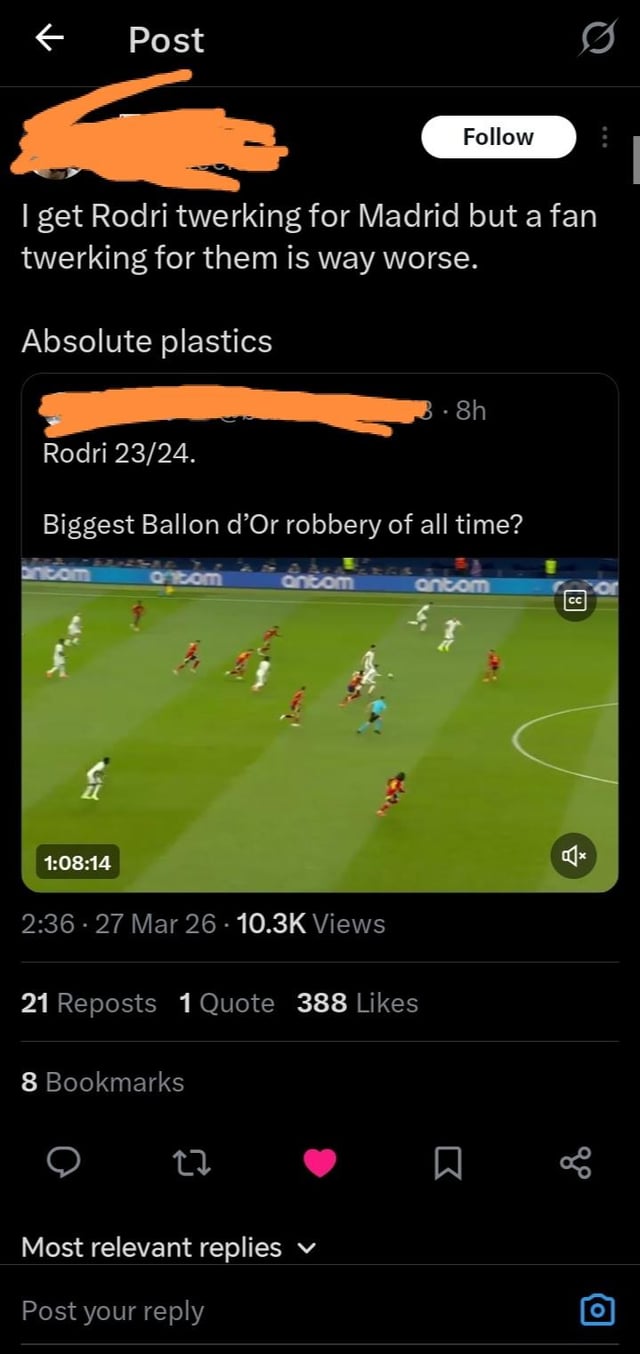Screen dimensions: 640x1354
Task: Open the camera icon in the reply bar
Action: pyautogui.click(x=597, y=1309)
